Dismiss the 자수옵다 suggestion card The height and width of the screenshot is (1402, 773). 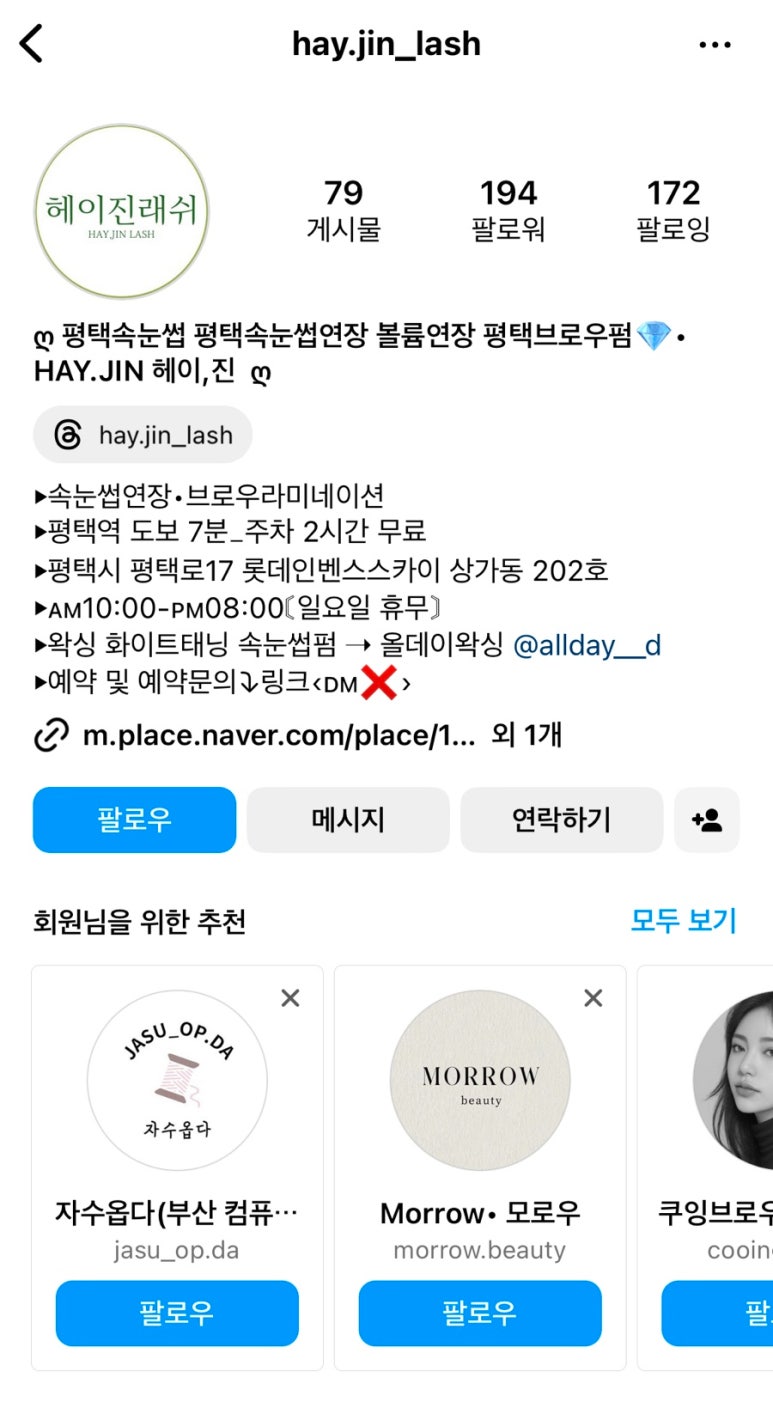pos(290,998)
